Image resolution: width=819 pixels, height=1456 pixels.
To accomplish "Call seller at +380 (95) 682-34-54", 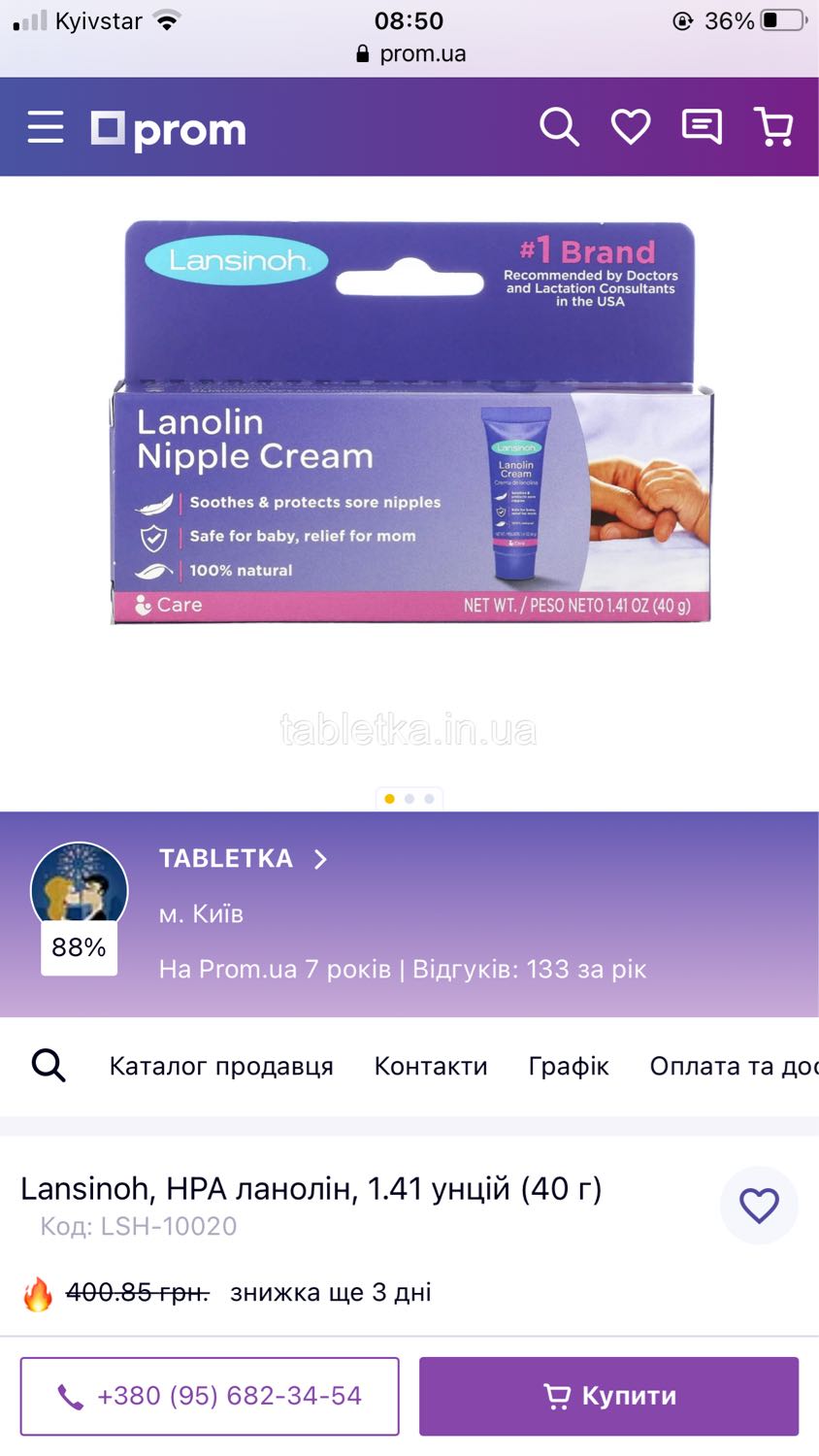I will coord(210,1396).
